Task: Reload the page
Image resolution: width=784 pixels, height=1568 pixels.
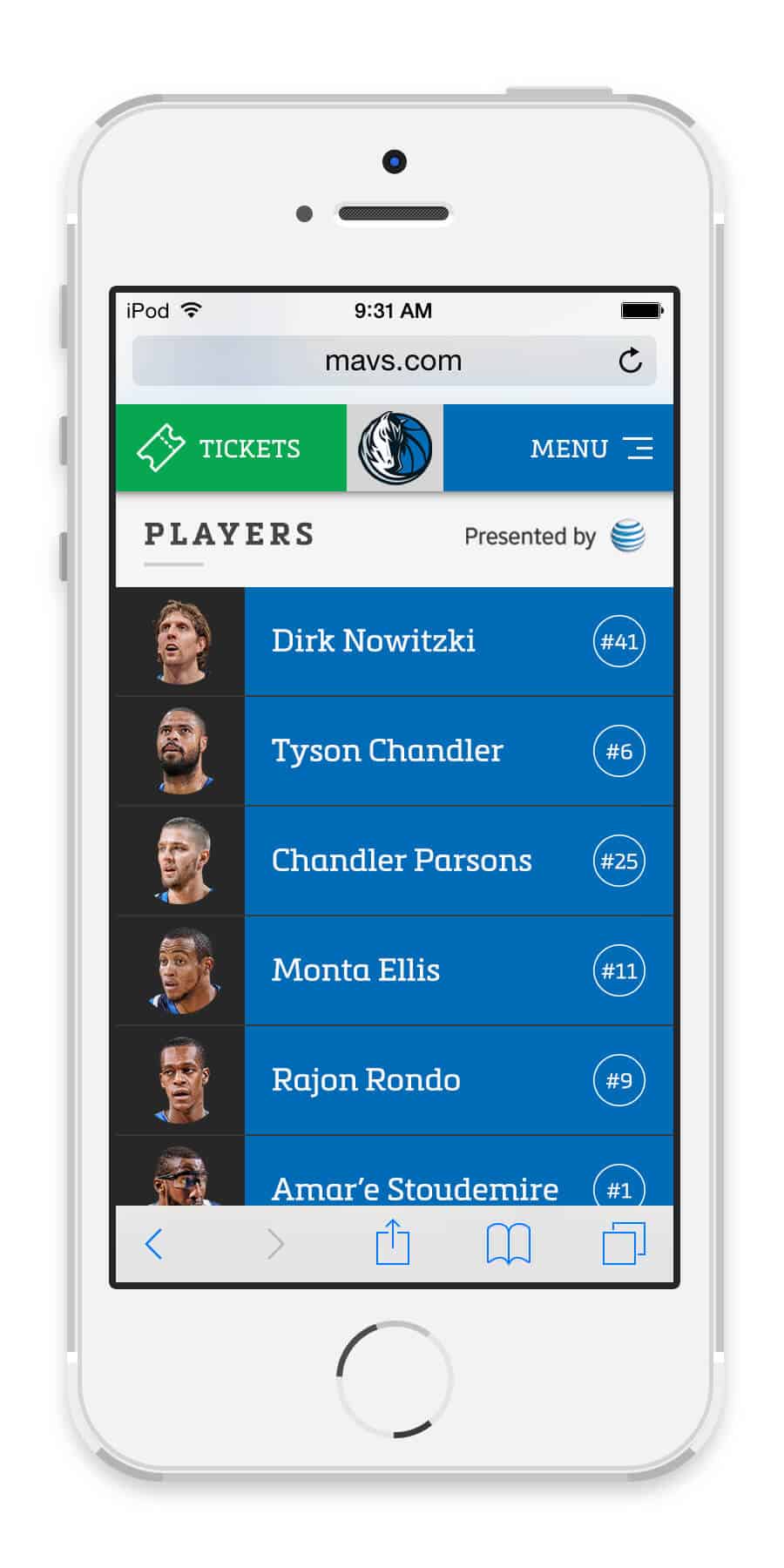Action: (x=630, y=361)
